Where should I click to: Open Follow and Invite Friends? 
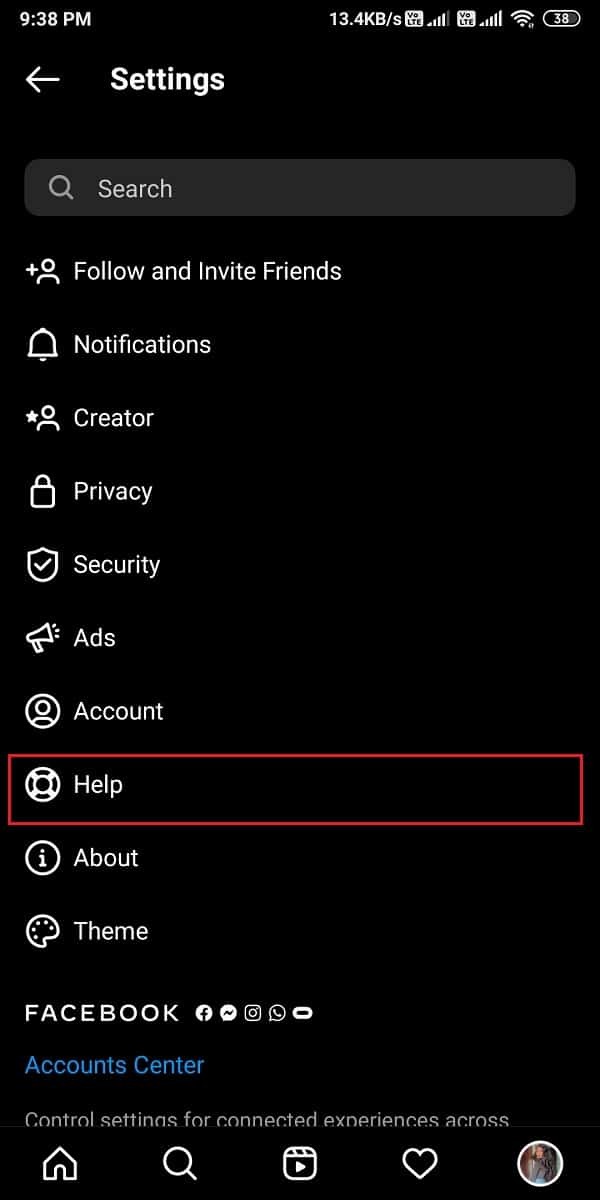point(207,271)
